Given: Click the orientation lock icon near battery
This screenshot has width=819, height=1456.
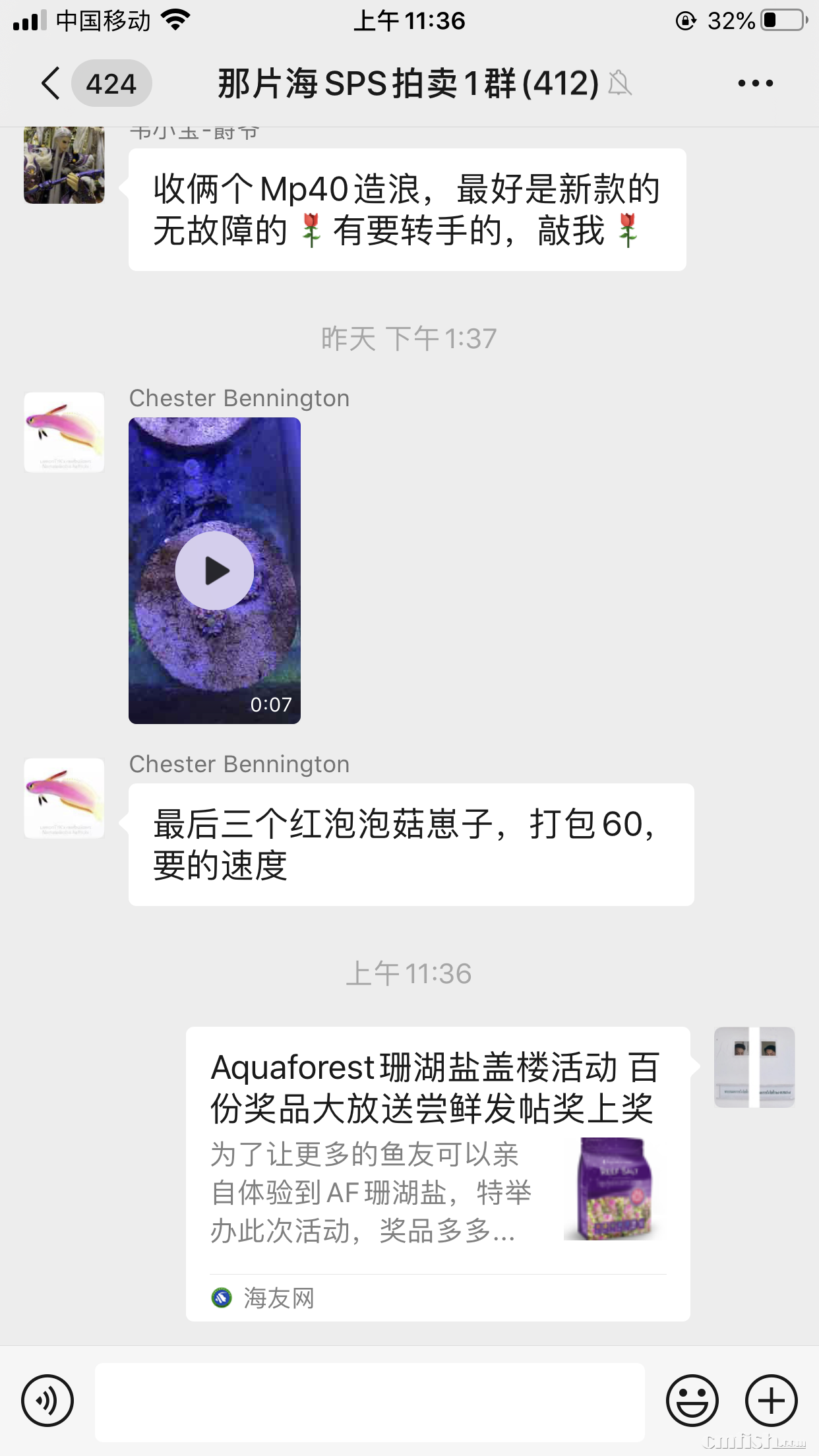Looking at the screenshot, I should click(686, 20).
